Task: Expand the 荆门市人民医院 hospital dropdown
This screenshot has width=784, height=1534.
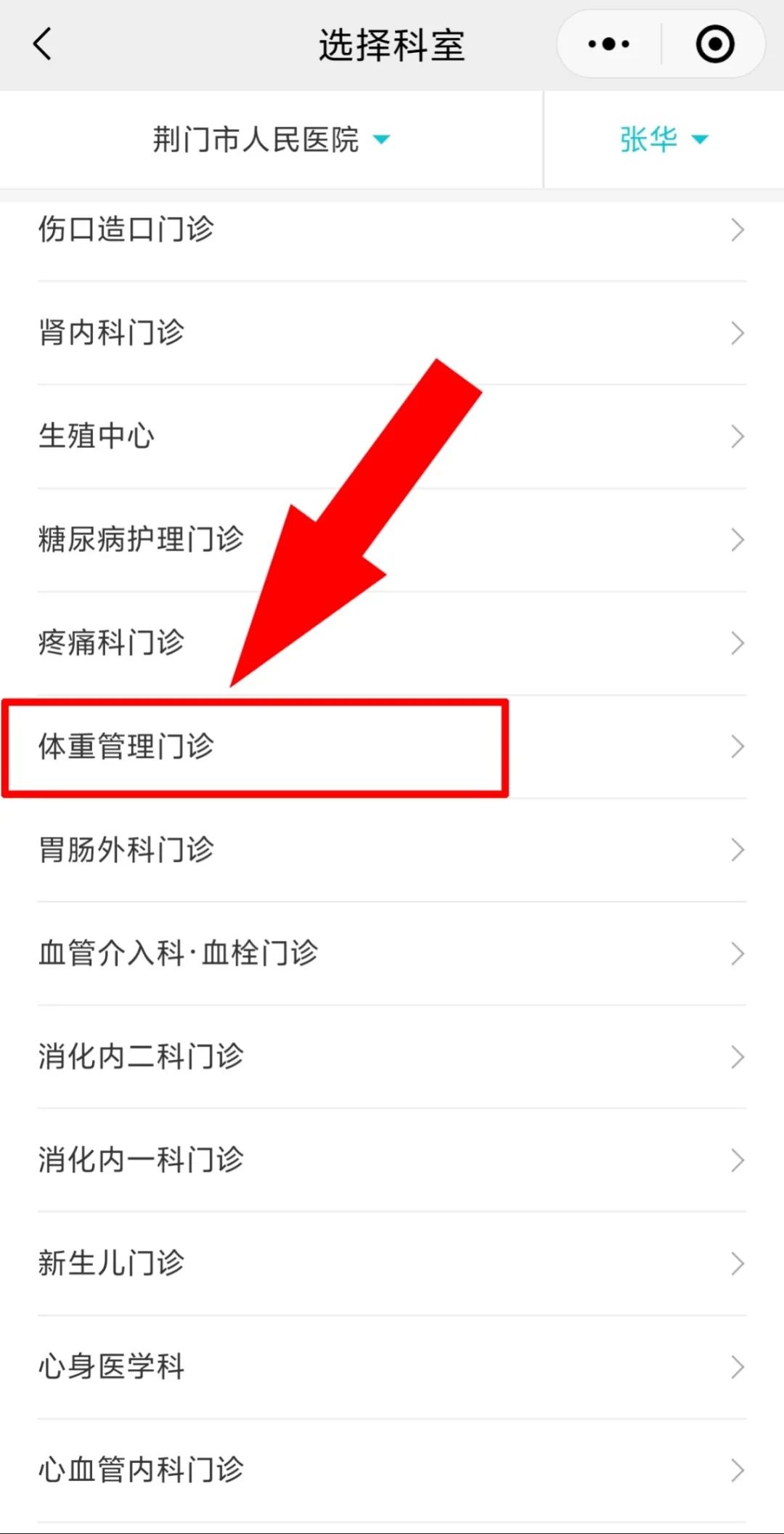Action: (x=271, y=139)
